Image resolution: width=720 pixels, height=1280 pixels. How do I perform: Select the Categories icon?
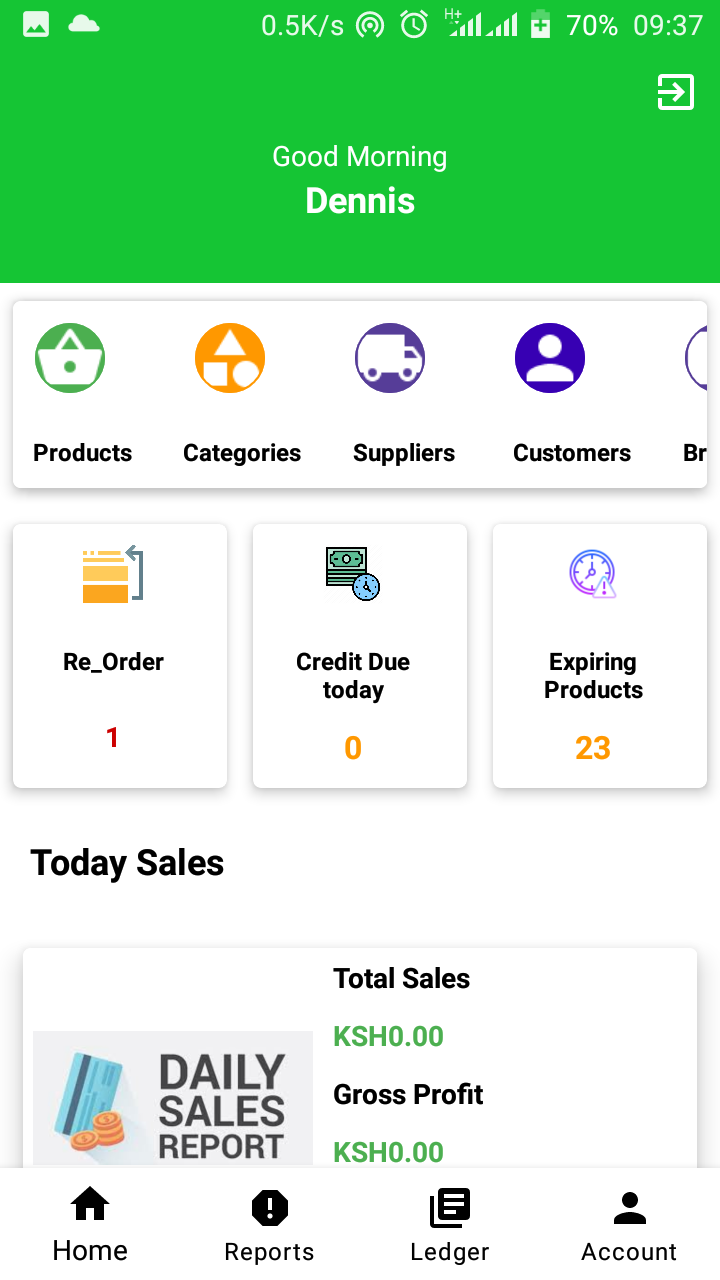(230, 357)
